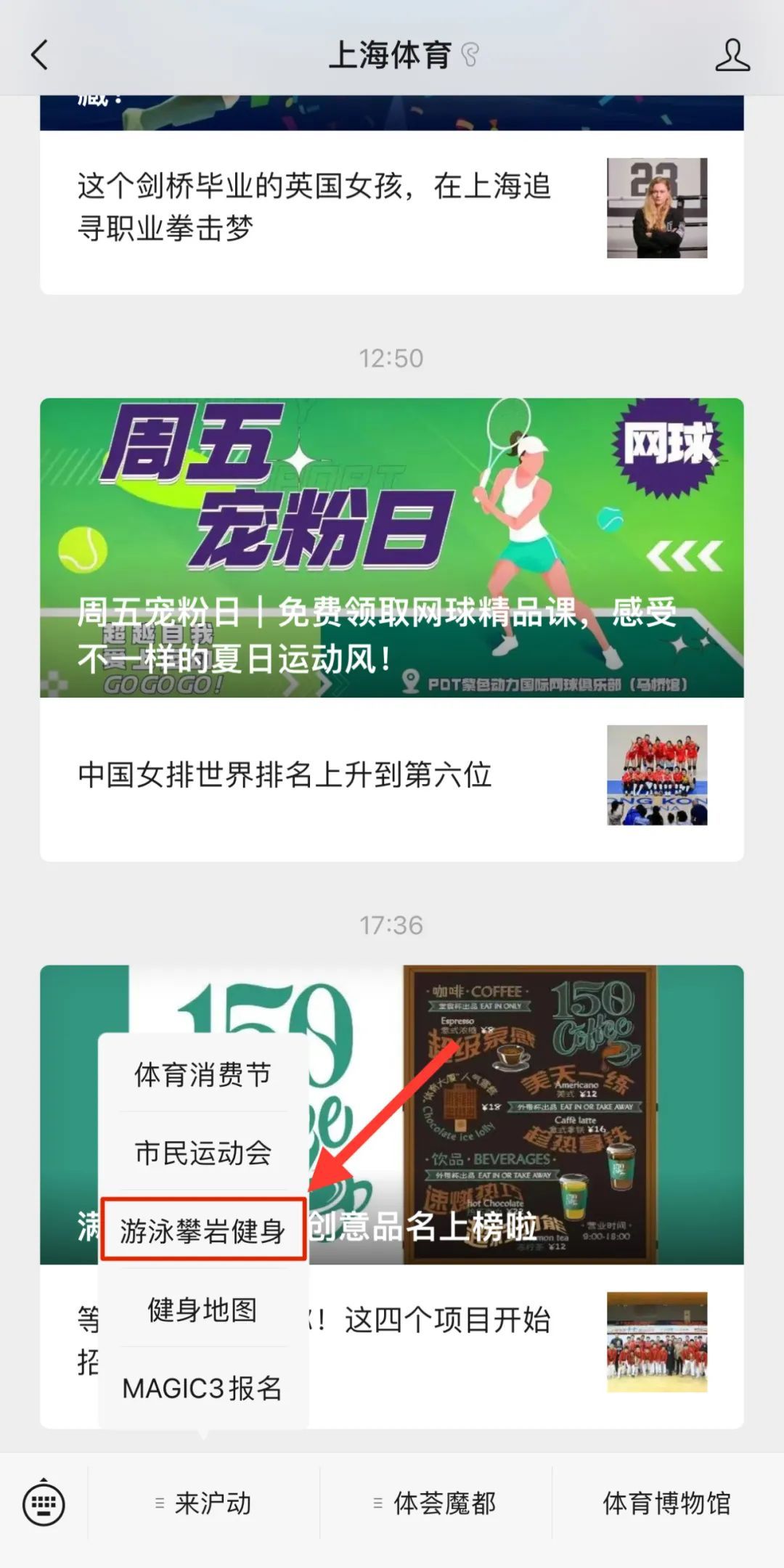Screen dimensions: 784x1568
Task: Go back using the top-left arrow
Action: [40, 55]
